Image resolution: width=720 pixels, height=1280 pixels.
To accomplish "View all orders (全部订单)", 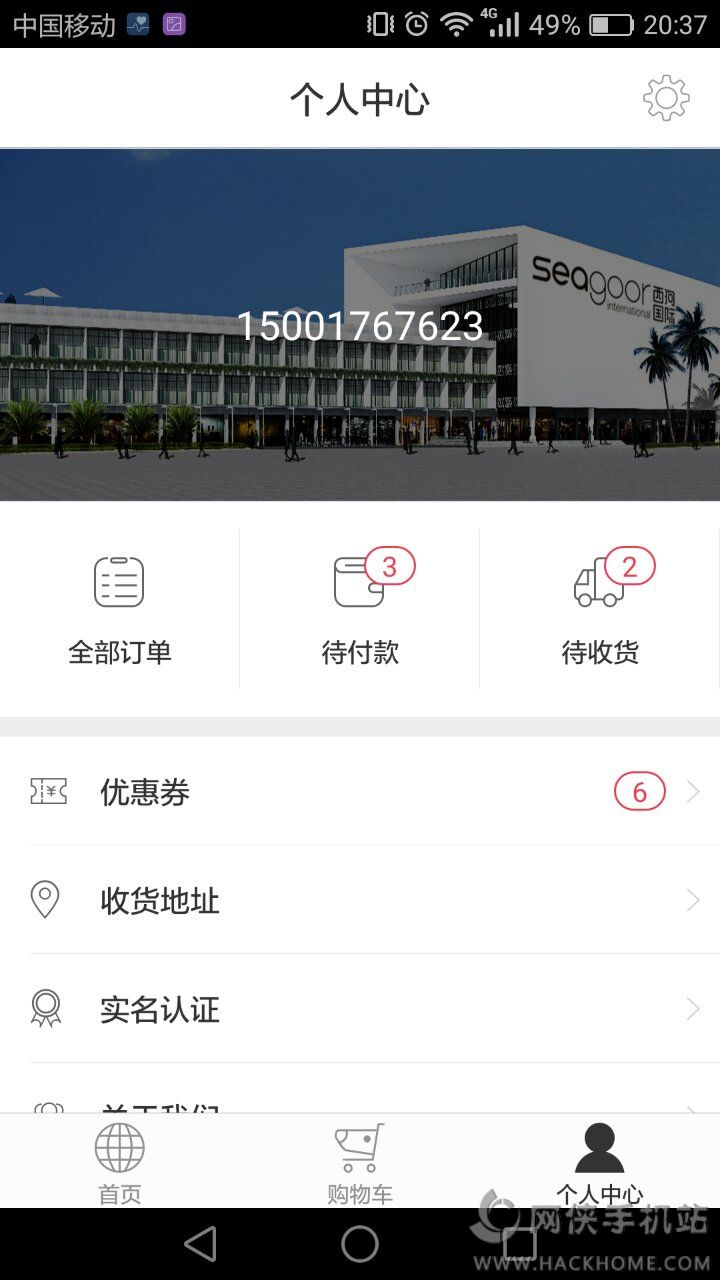I will [x=119, y=610].
